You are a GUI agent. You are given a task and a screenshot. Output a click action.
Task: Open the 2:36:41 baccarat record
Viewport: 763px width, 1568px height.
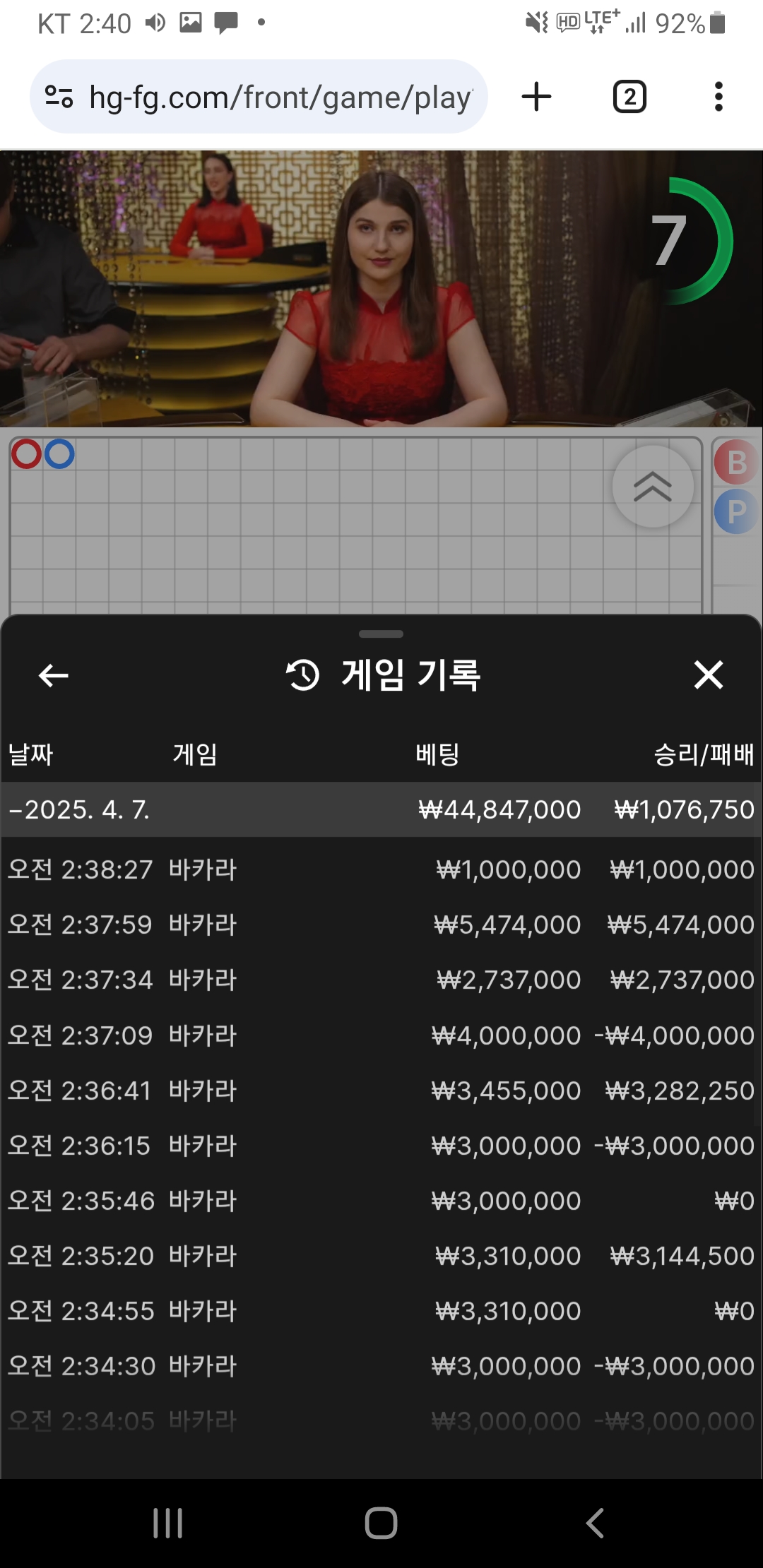380,1091
